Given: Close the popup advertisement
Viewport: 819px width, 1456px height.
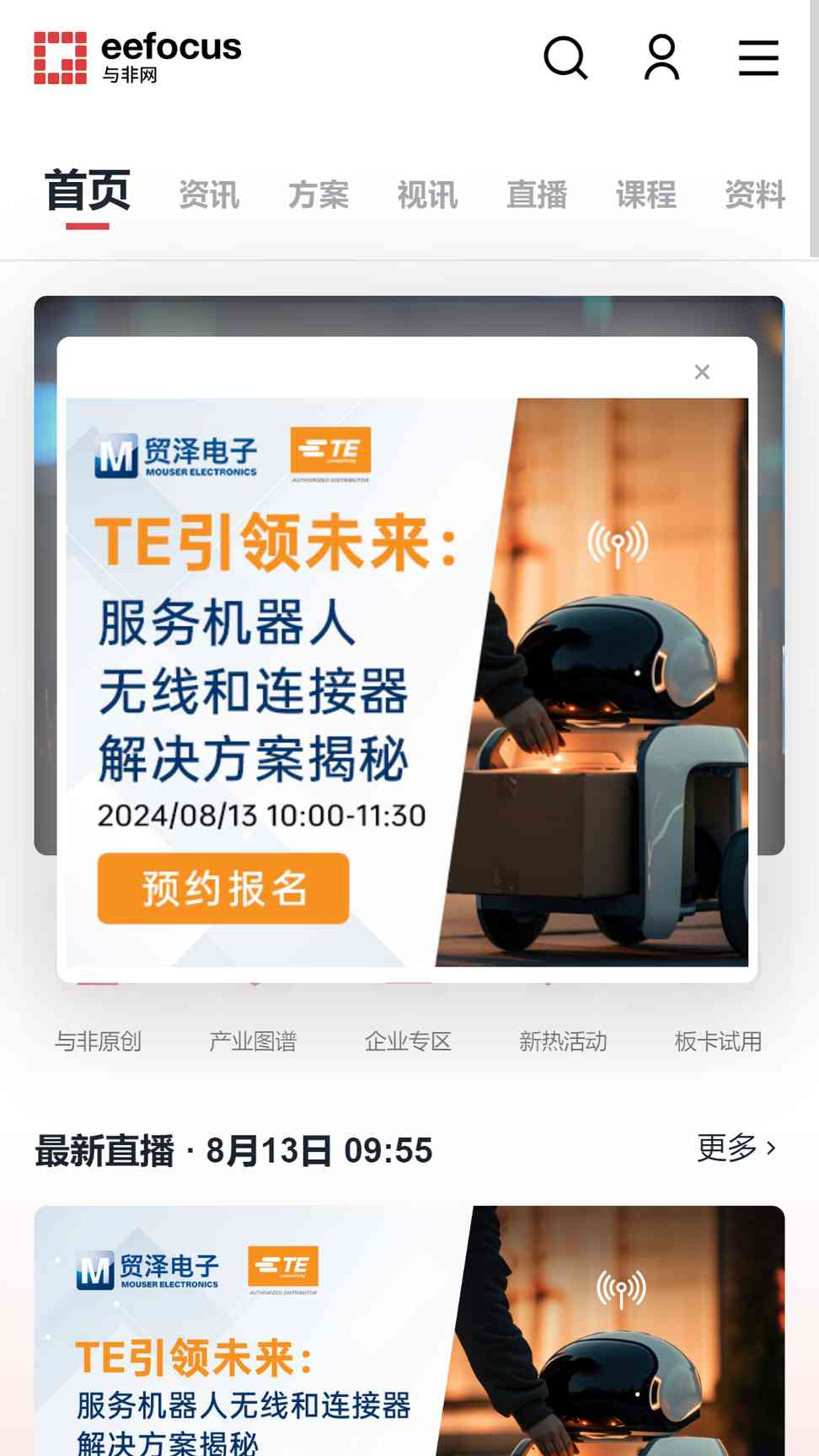Looking at the screenshot, I should (x=702, y=372).
